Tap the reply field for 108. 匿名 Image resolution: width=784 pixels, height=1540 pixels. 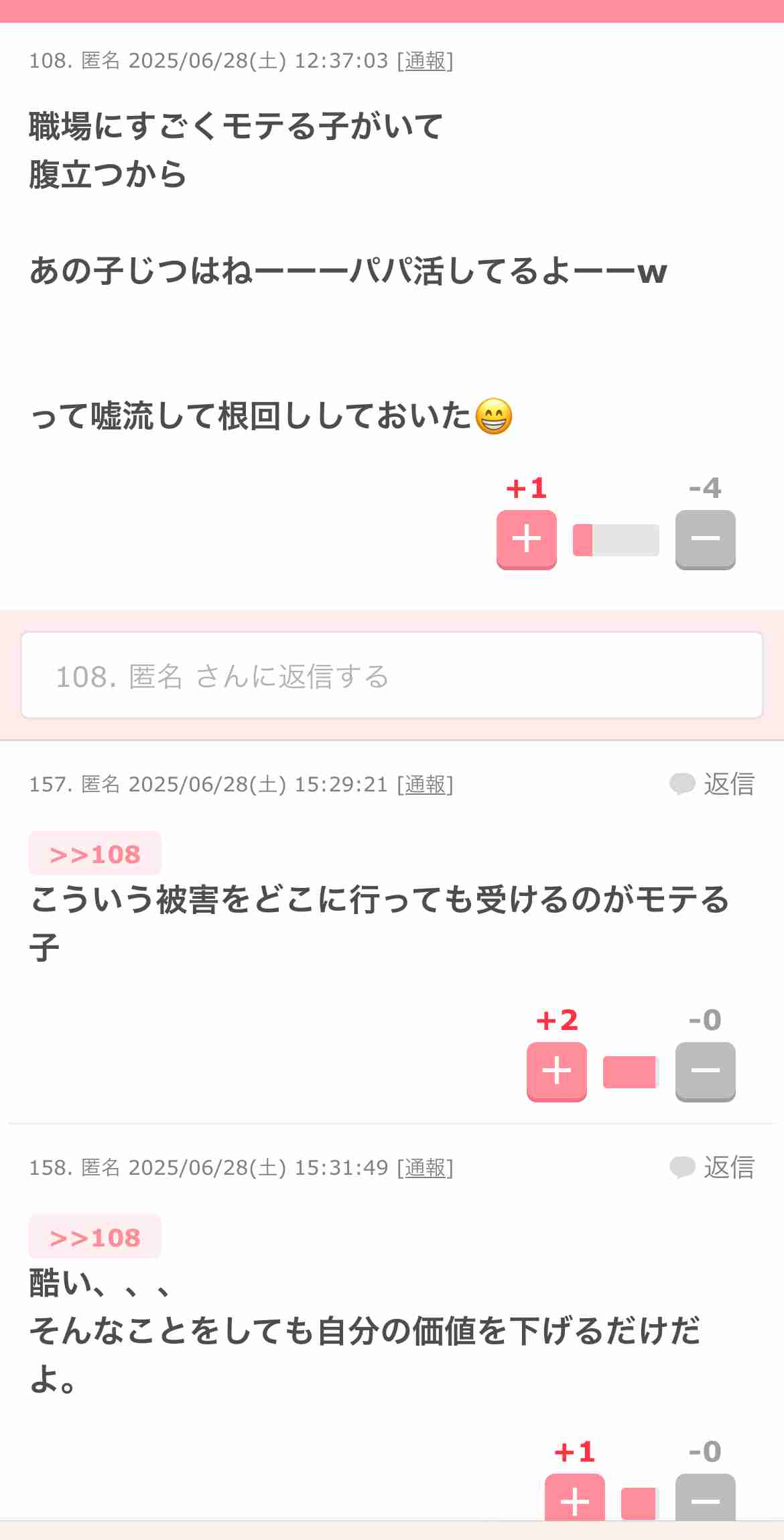[392, 676]
